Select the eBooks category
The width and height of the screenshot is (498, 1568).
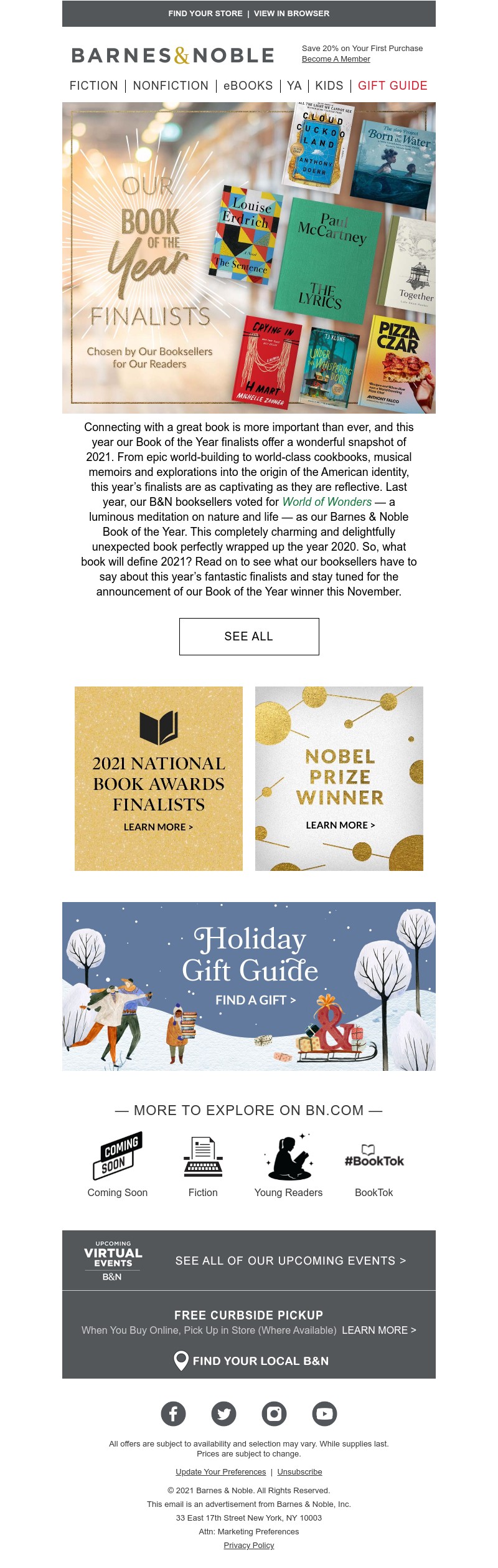(x=248, y=86)
